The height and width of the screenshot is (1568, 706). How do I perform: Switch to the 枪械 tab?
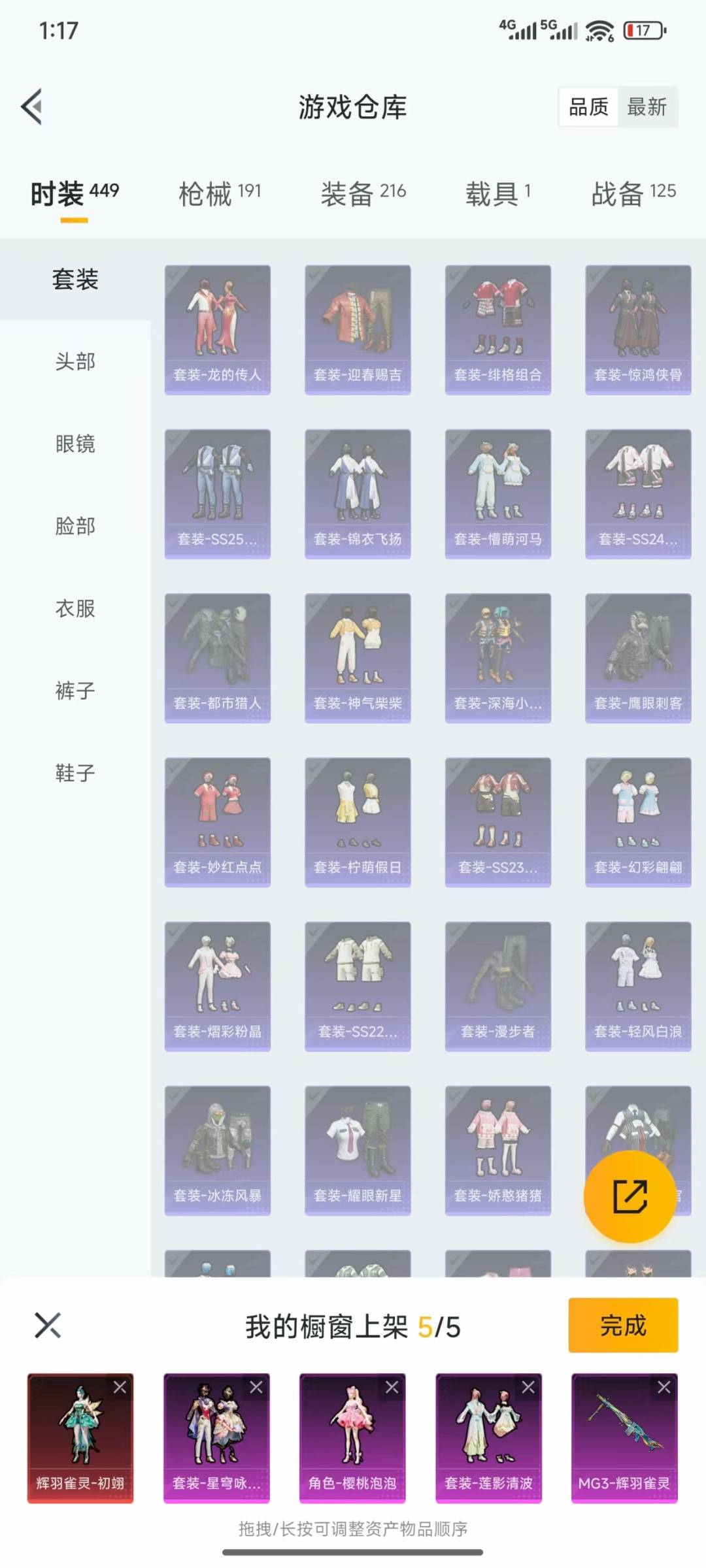click(220, 193)
